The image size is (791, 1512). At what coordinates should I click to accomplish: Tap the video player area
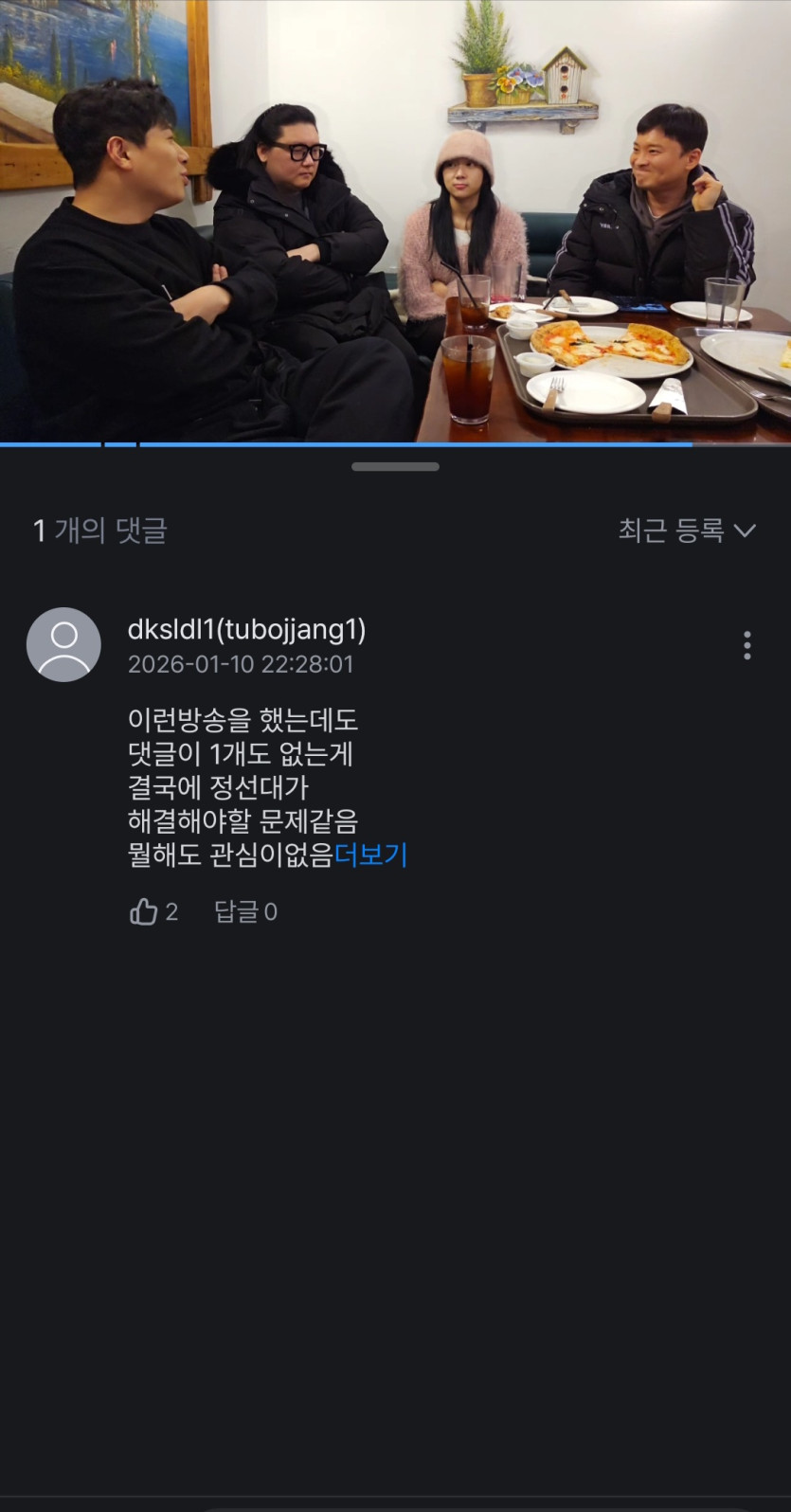(395, 220)
